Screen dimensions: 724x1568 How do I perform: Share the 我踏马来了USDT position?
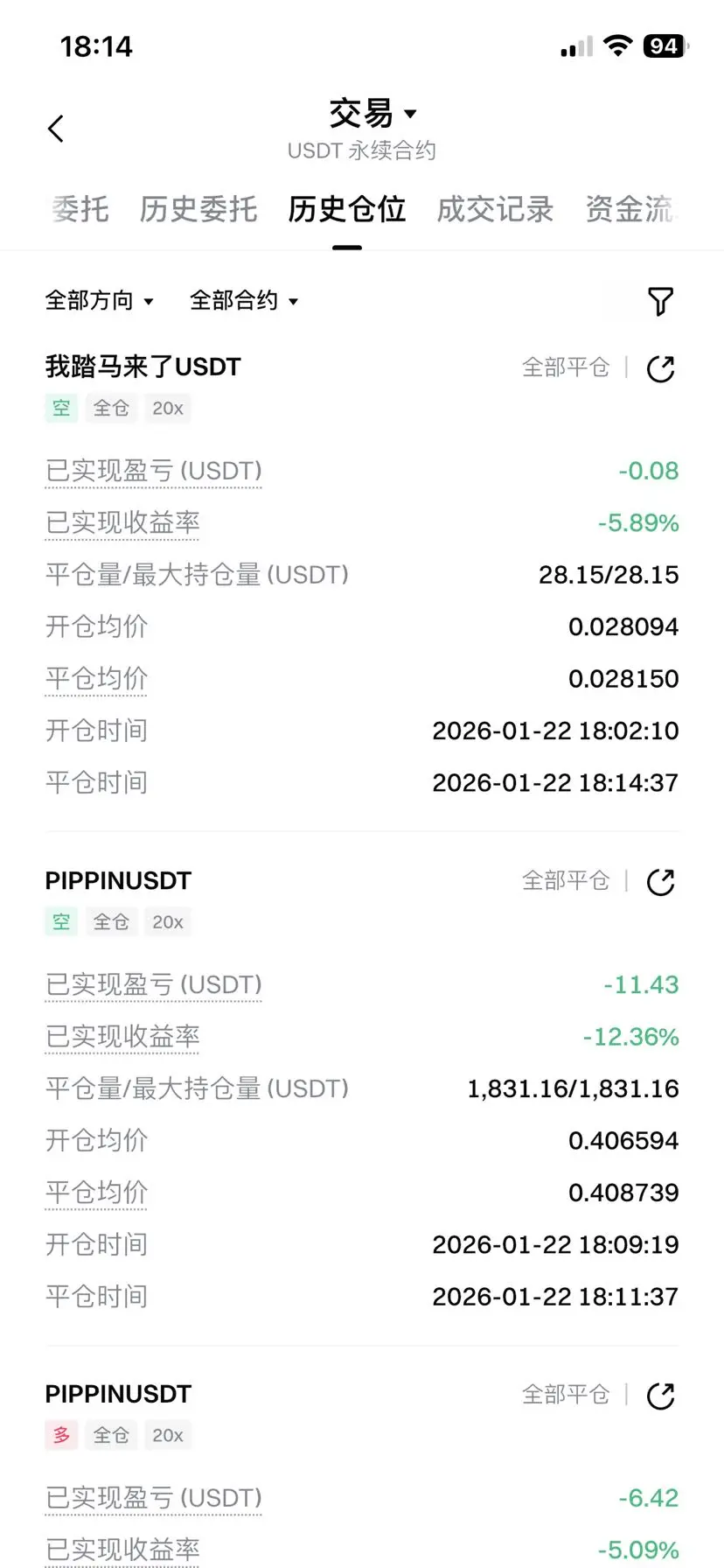[x=660, y=368]
